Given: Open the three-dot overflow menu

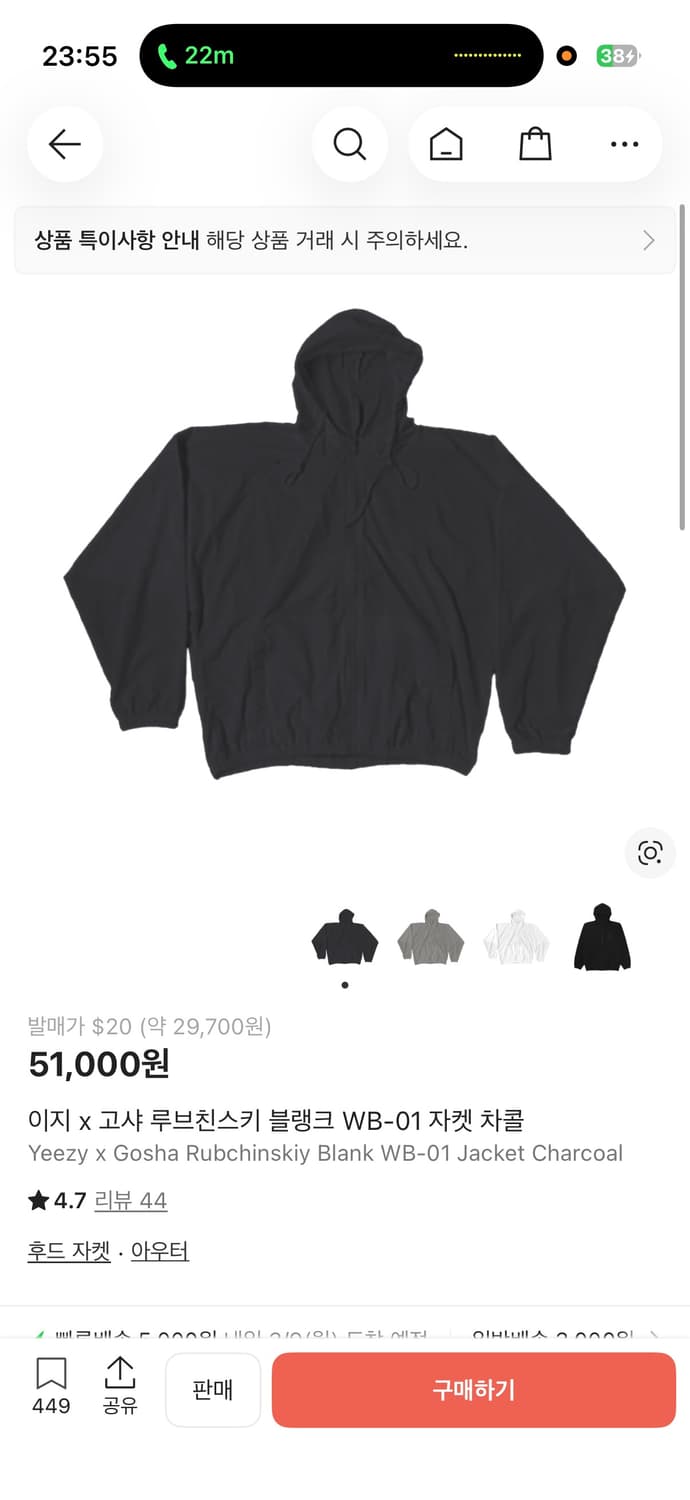Looking at the screenshot, I should (624, 145).
